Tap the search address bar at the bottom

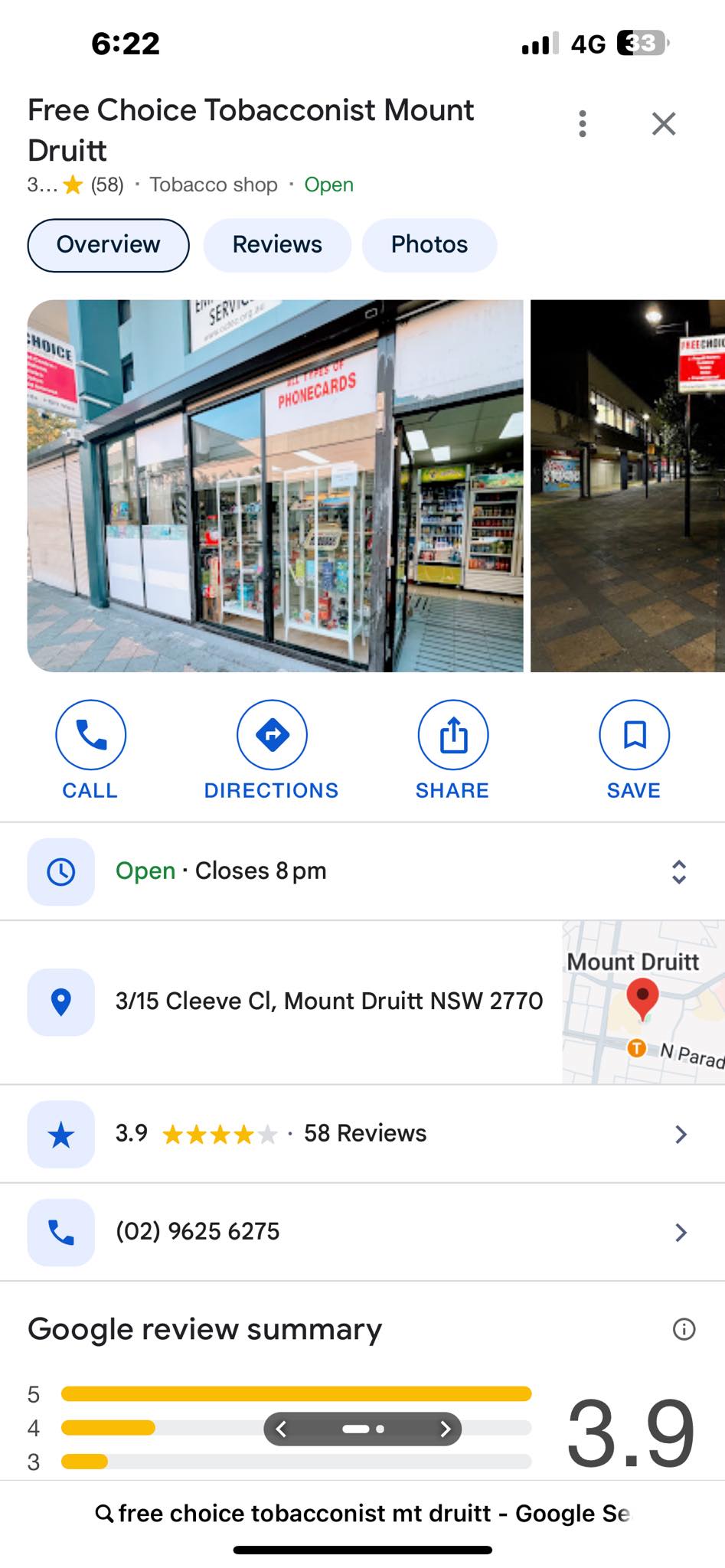point(362,1513)
